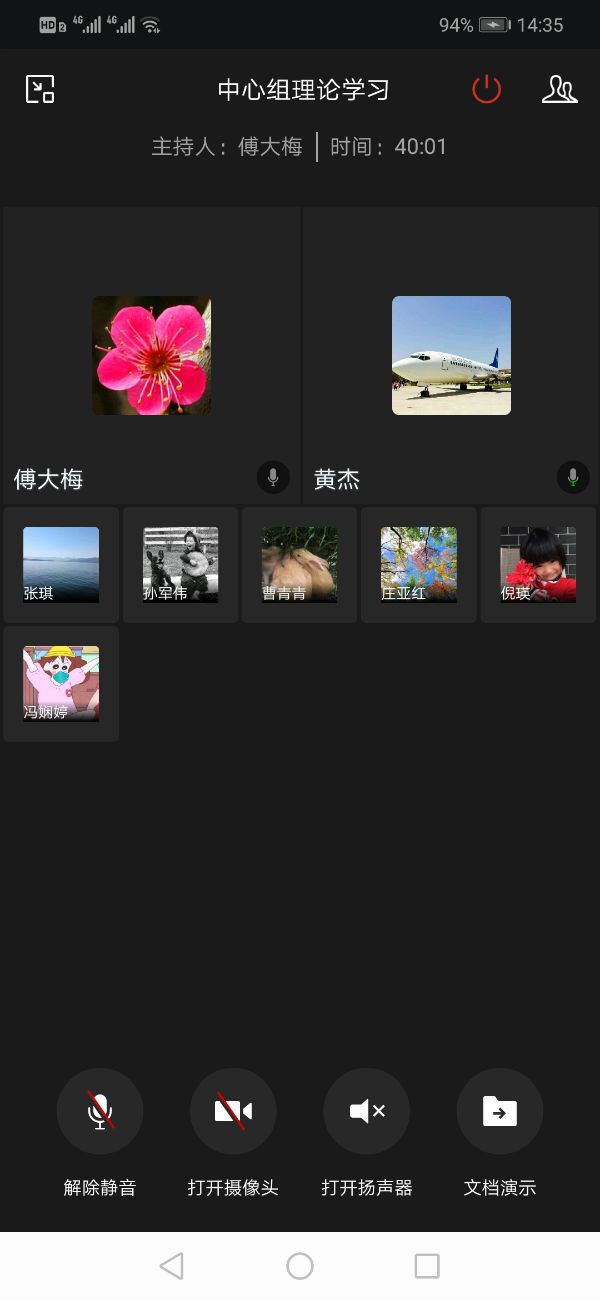Open 冯娴婷's participant tile

(x=61, y=684)
